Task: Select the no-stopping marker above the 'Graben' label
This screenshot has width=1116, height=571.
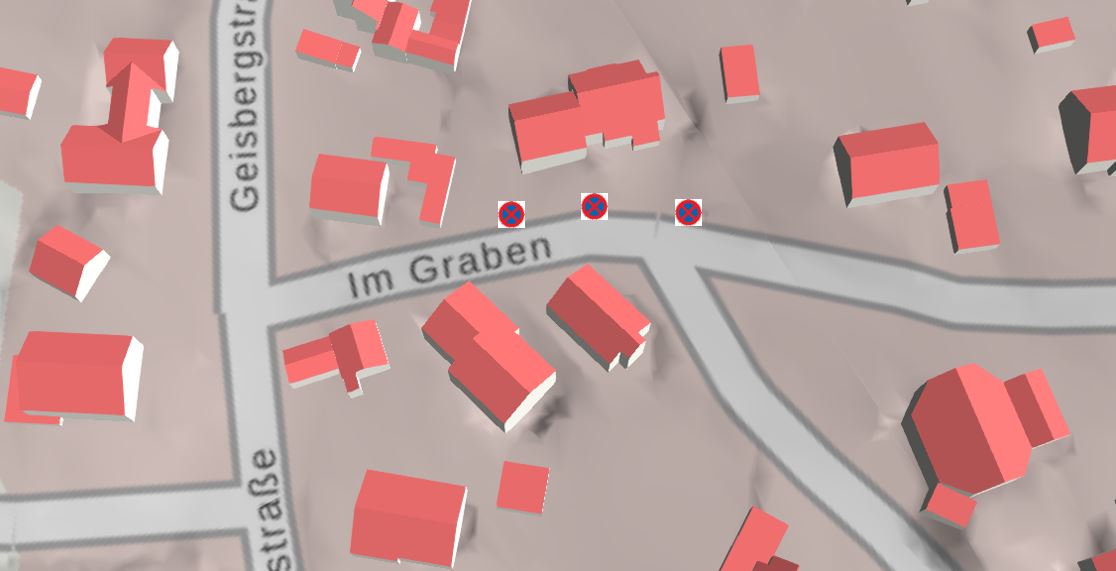Action: tap(511, 214)
